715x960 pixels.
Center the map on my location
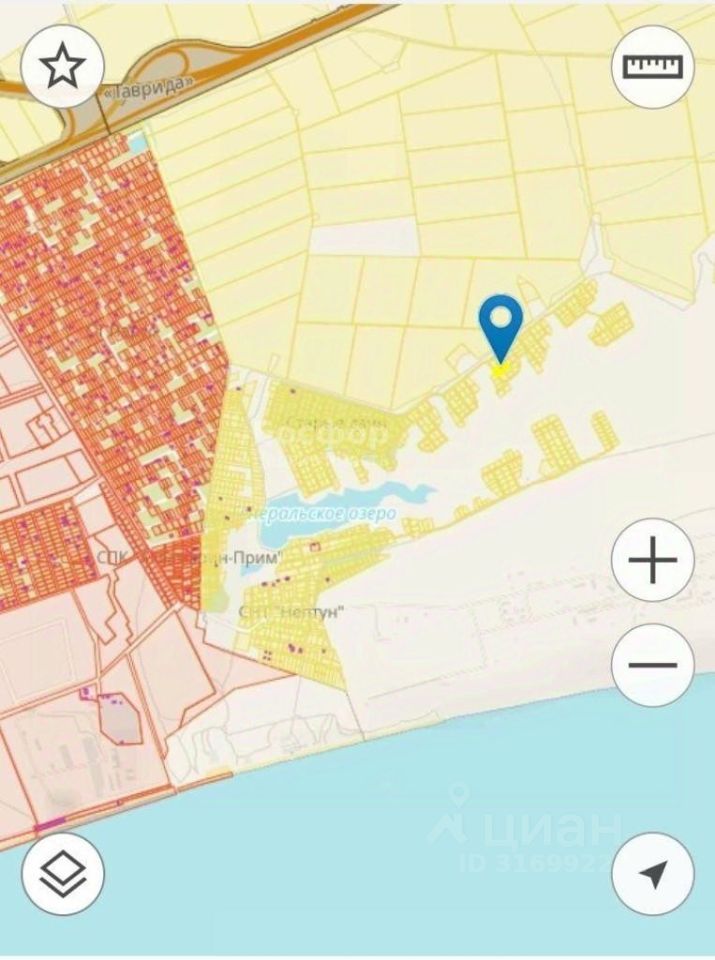tap(652, 873)
